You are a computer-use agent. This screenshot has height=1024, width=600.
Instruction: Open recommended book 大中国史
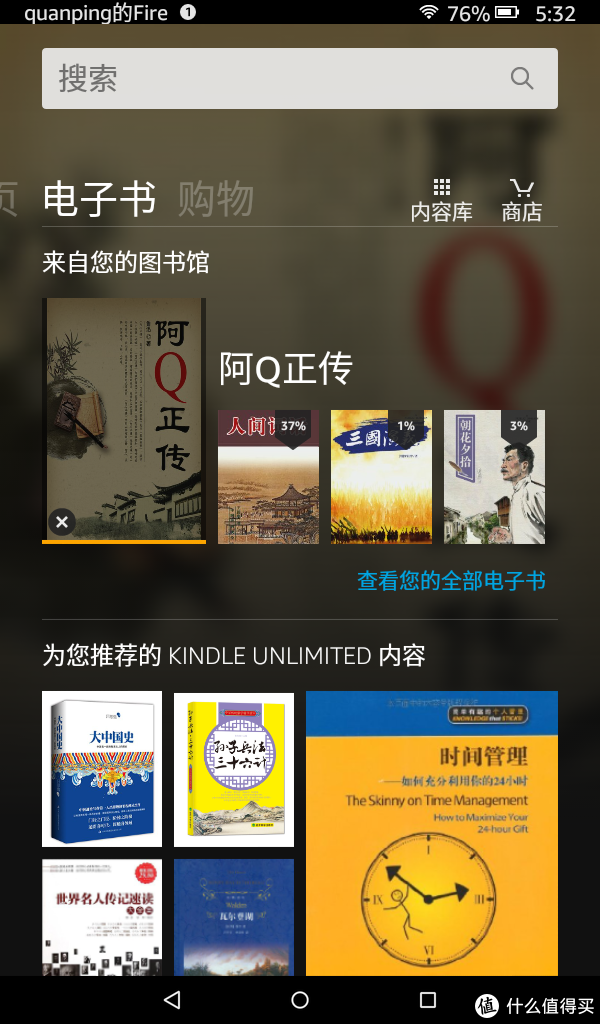102,769
